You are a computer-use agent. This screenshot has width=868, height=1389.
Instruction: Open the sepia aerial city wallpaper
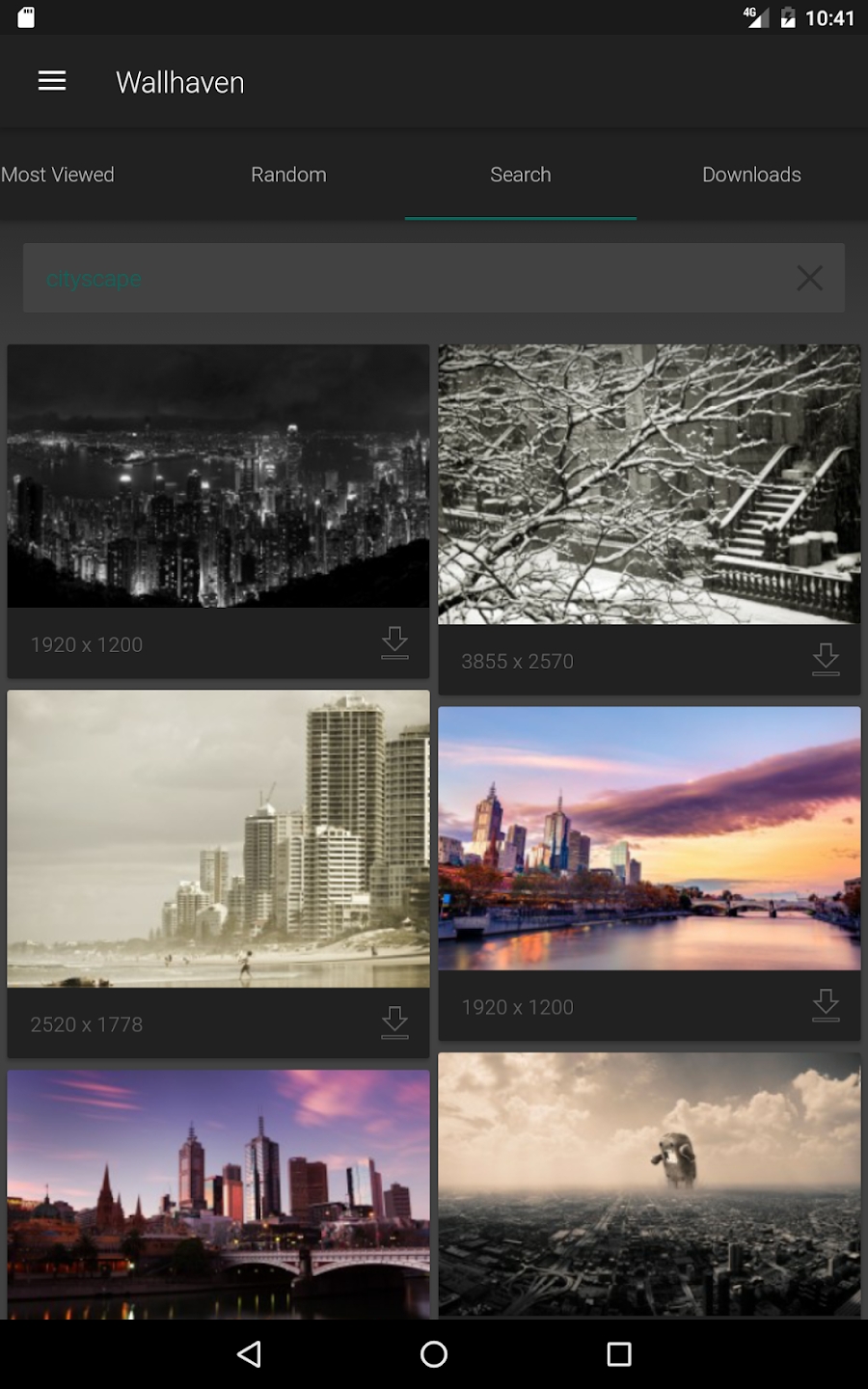pos(649,1185)
